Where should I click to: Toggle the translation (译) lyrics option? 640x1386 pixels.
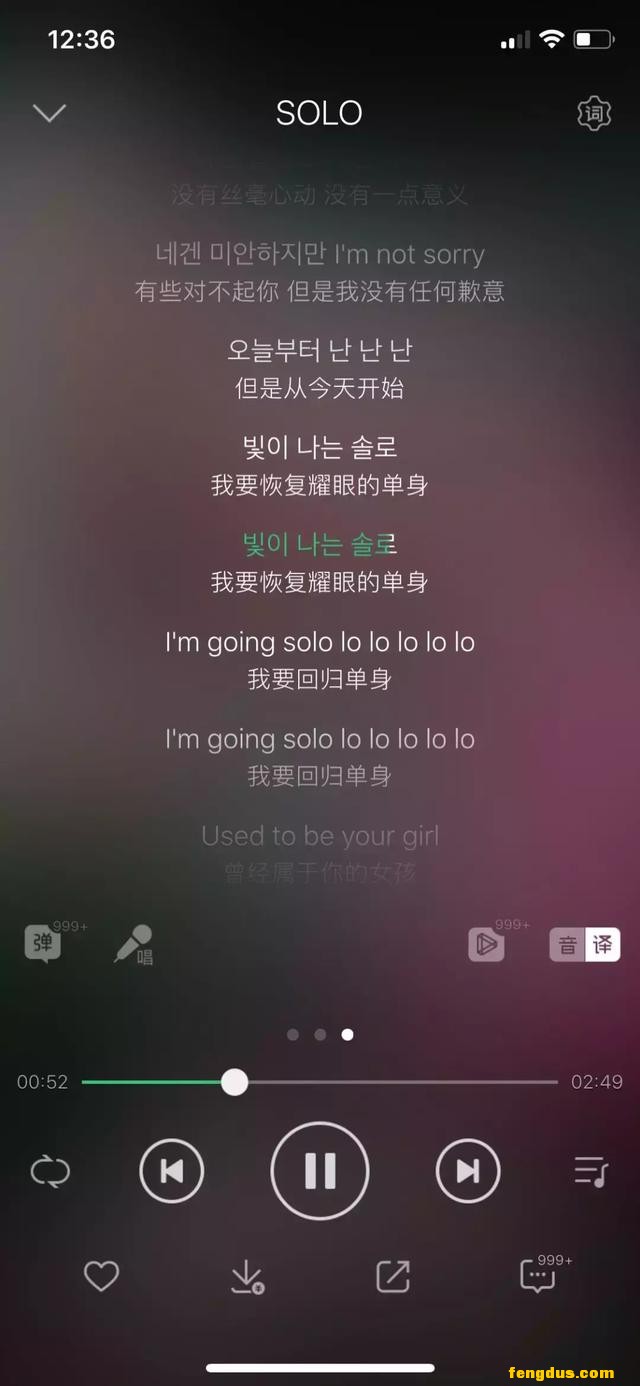click(602, 945)
